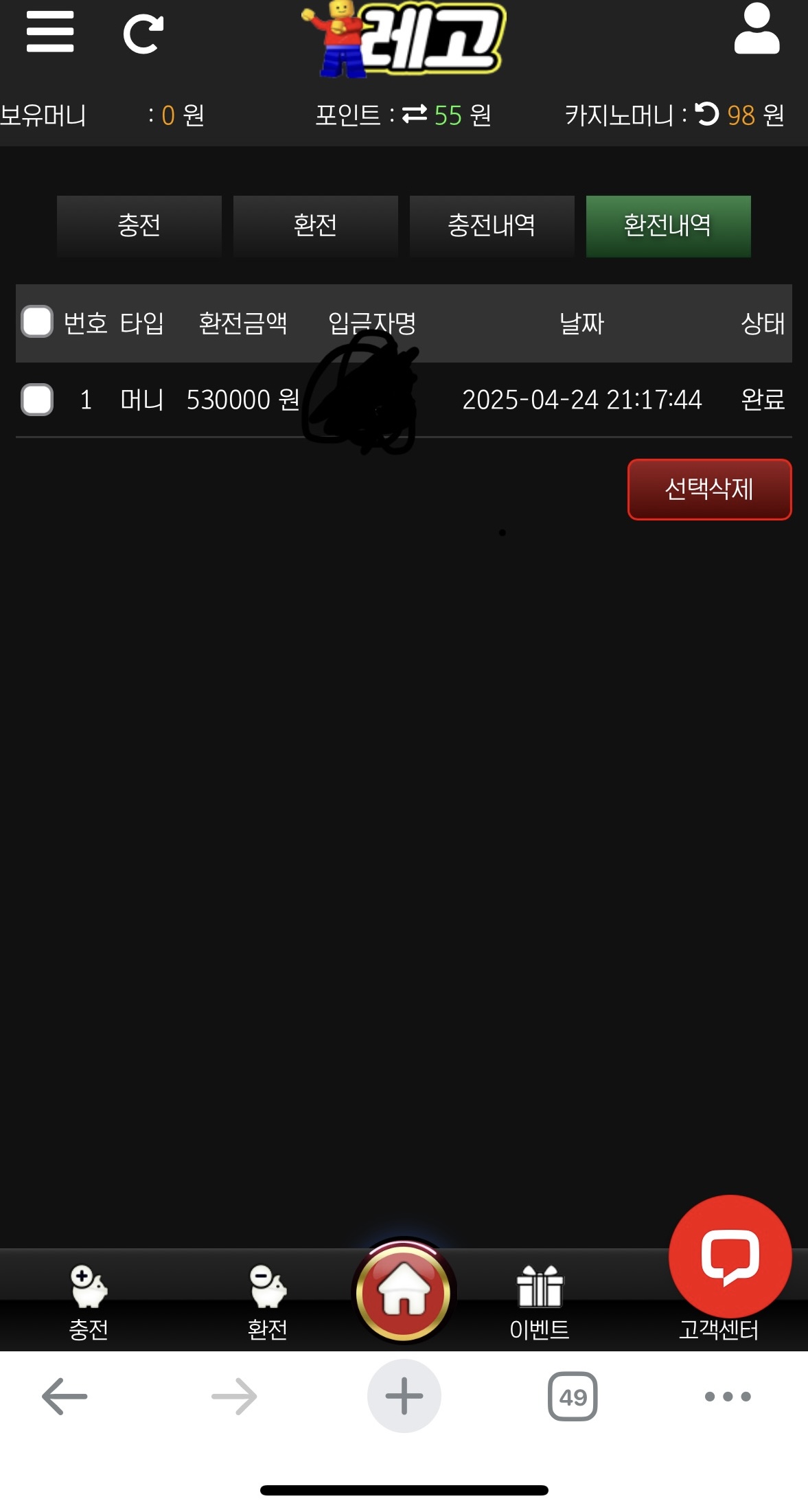The width and height of the screenshot is (808, 1512).
Task: Go back with the browser back arrow
Action: (x=65, y=1396)
